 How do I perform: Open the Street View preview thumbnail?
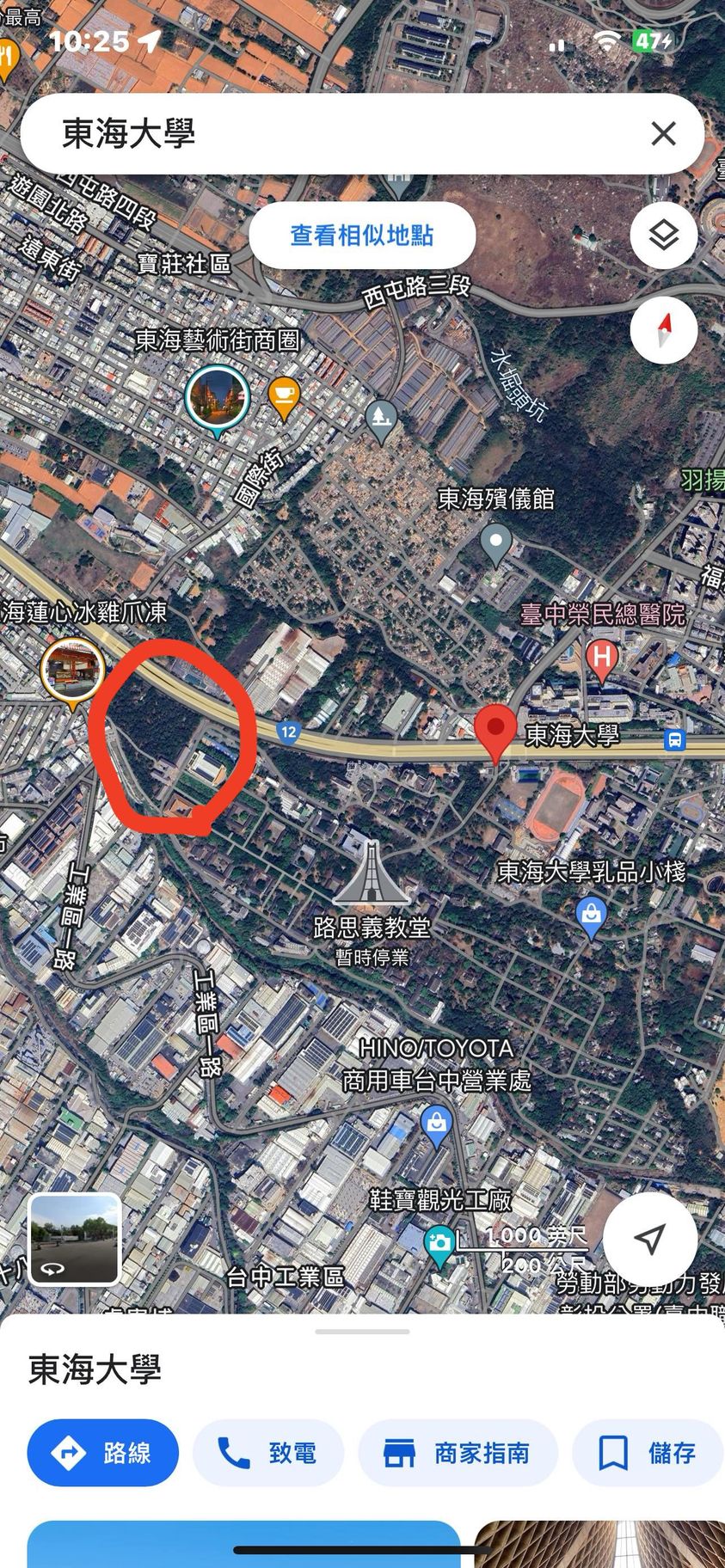click(x=75, y=1239)
